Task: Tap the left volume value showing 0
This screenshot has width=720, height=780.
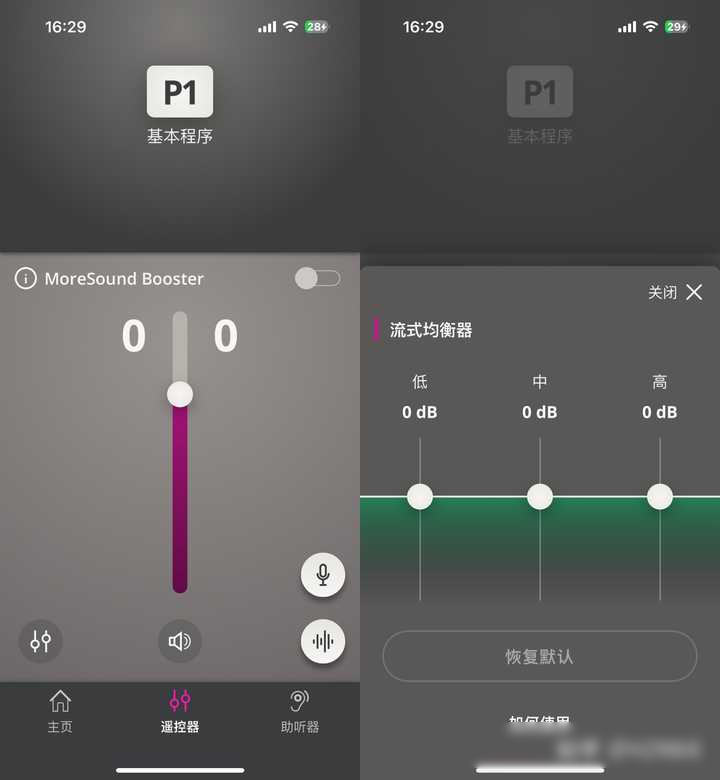Action: (133, 336)
